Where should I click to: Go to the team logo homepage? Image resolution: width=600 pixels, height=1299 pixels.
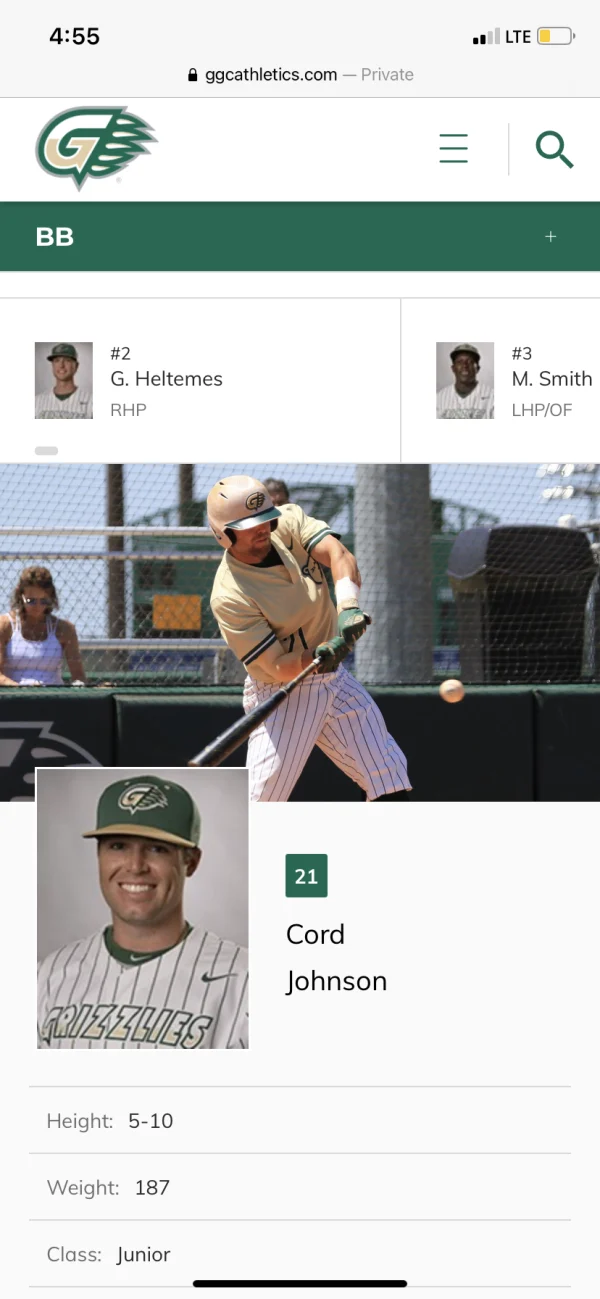coord(96,148)
